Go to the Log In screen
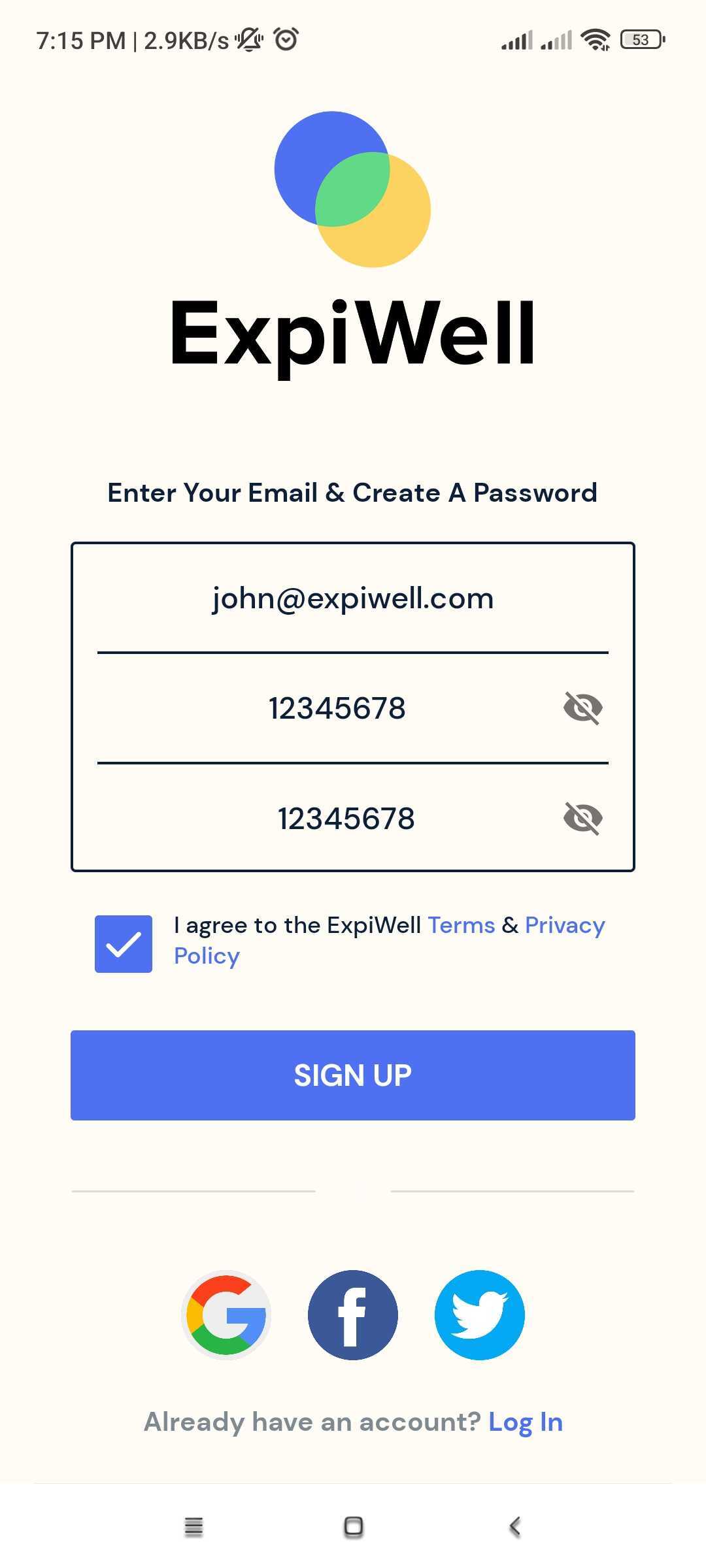Viewport: 706px width, 1568px height. tap(525, 1422)
